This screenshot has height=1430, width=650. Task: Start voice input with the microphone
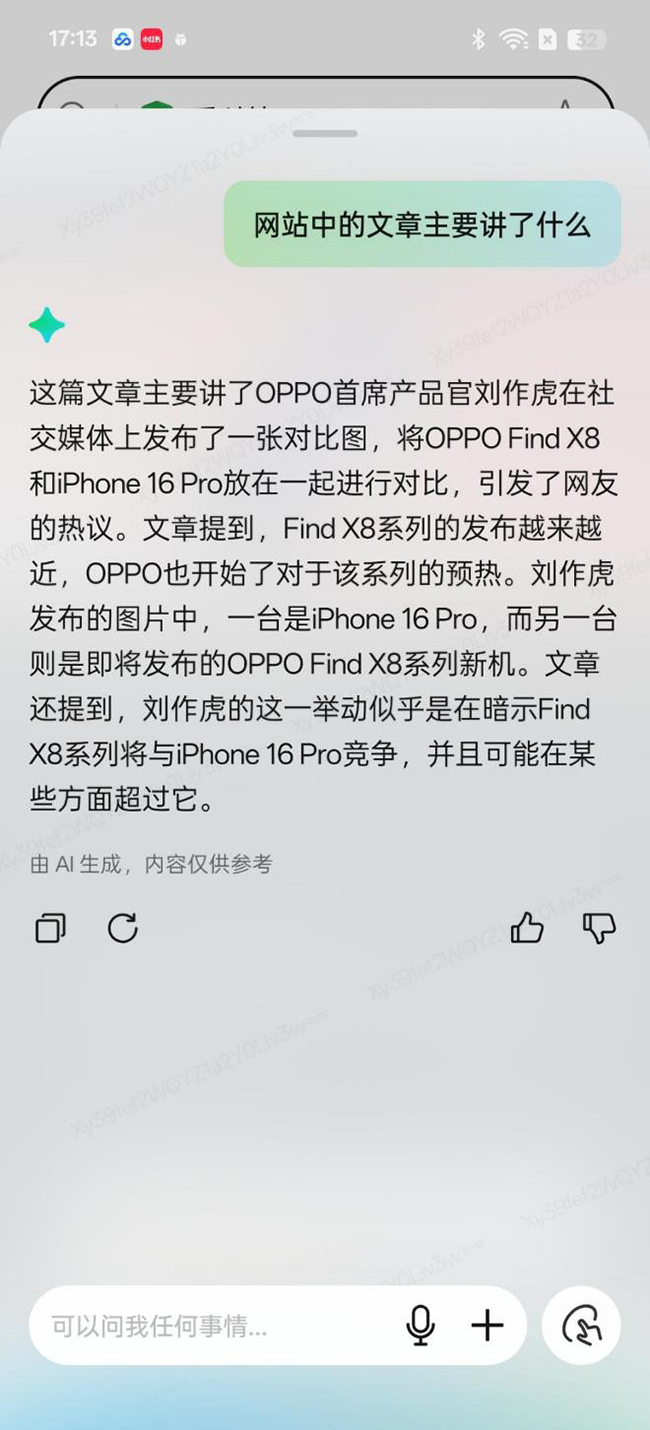click(421, 1326)
